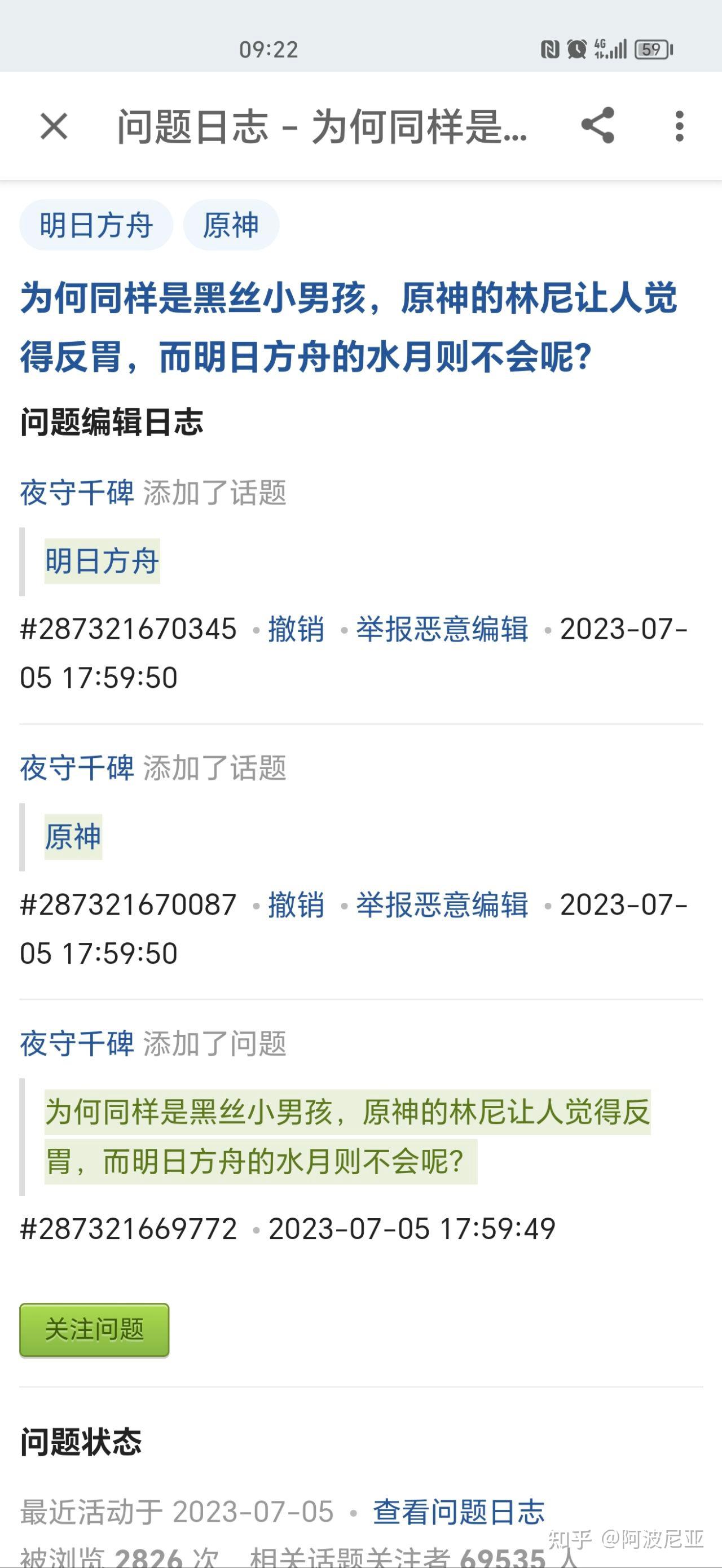Open the three-dot overflow menu

tap(679, 126)
